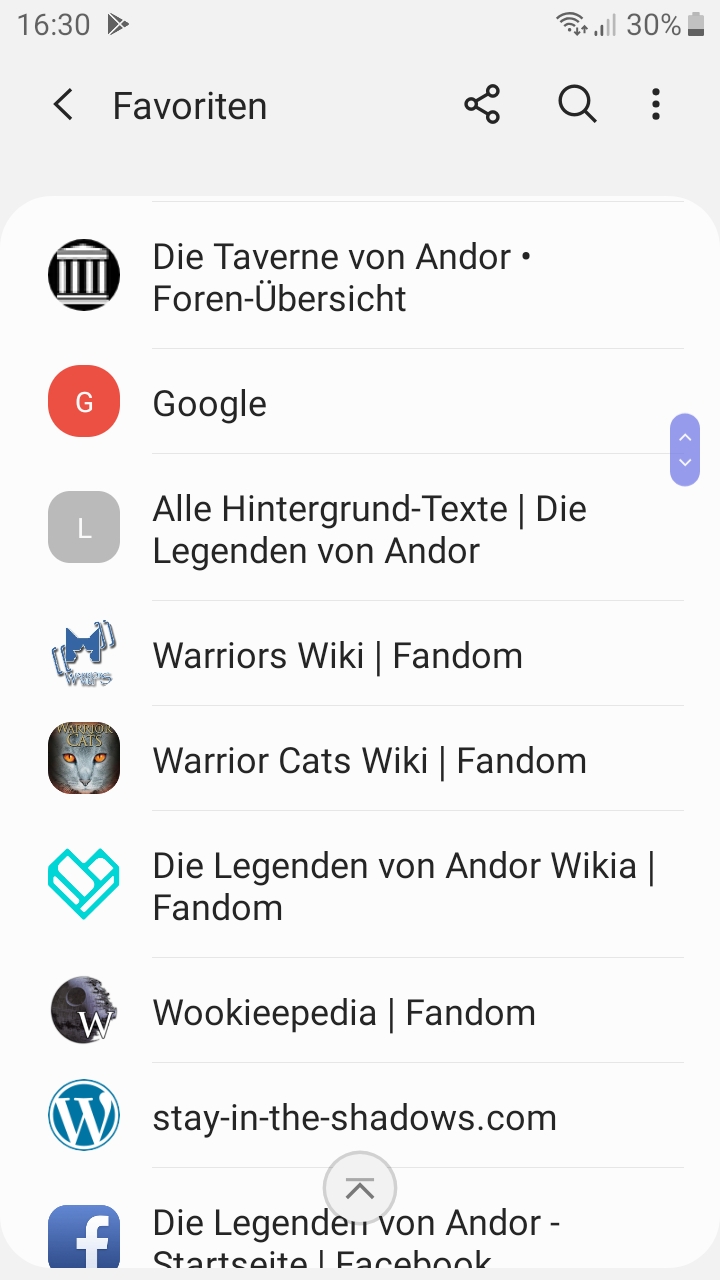Open the three-dot overflow menu
Image resolution: width=720 pixels, height=1280 pixels.
pos(656,105)
